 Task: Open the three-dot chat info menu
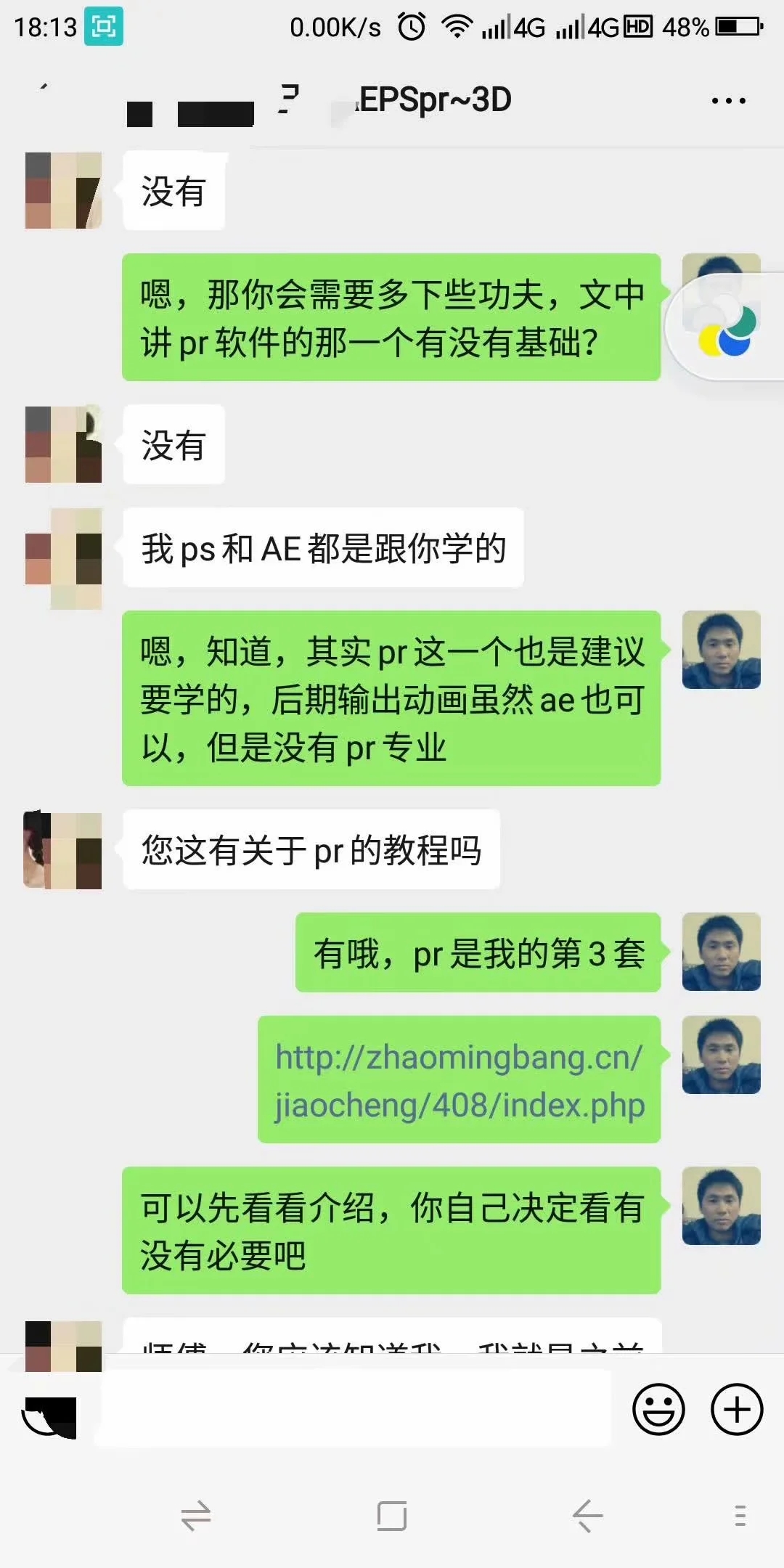click(x=728, y=101)
